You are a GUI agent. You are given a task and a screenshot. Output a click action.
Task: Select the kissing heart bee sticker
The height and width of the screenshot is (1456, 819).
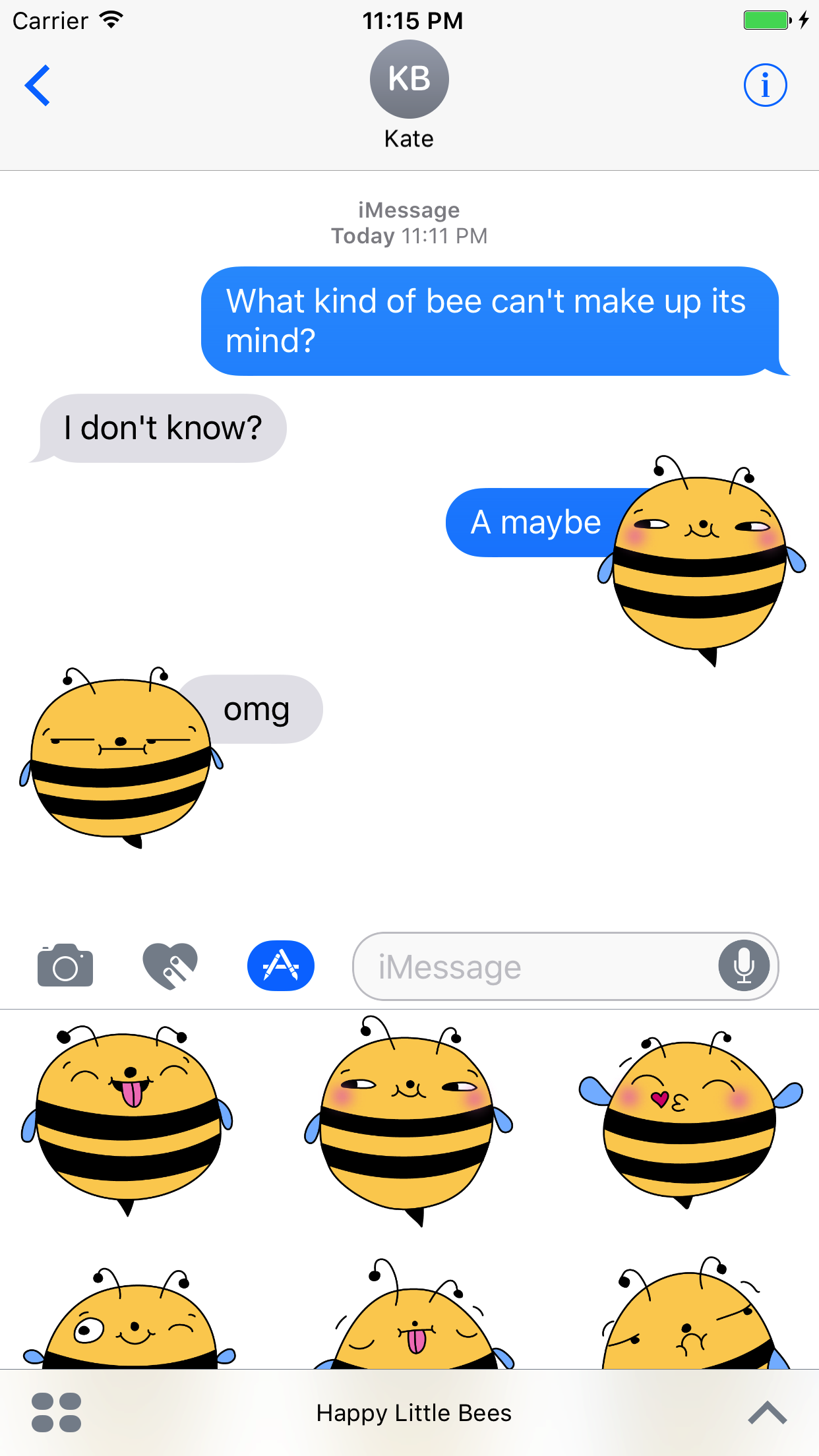point(689,1121)
